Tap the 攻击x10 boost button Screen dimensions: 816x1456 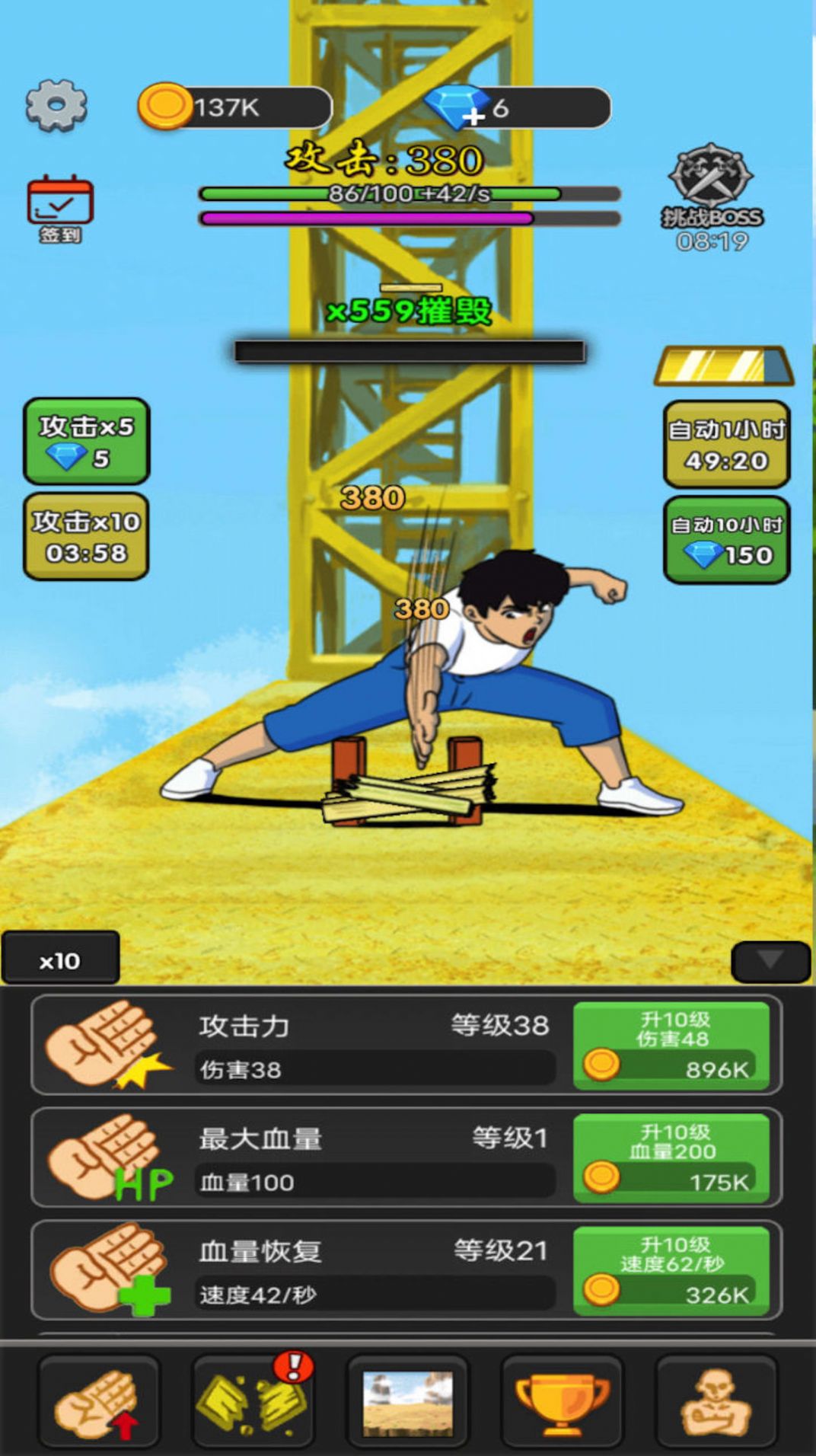86,536
